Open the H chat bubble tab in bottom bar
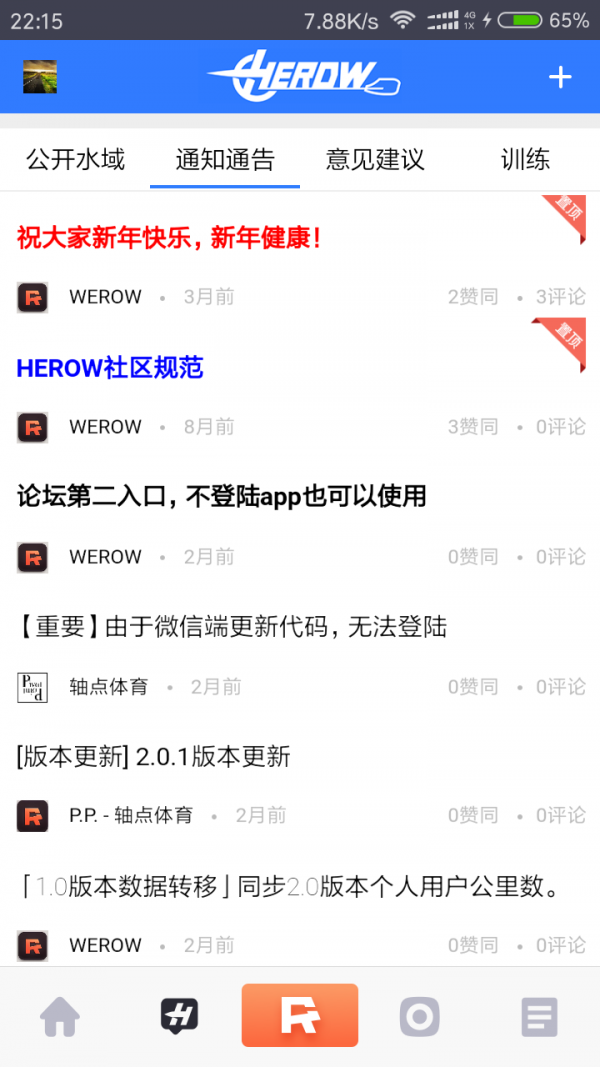The width and height of the screenshot is (600, 1067). click(180, 1017)
